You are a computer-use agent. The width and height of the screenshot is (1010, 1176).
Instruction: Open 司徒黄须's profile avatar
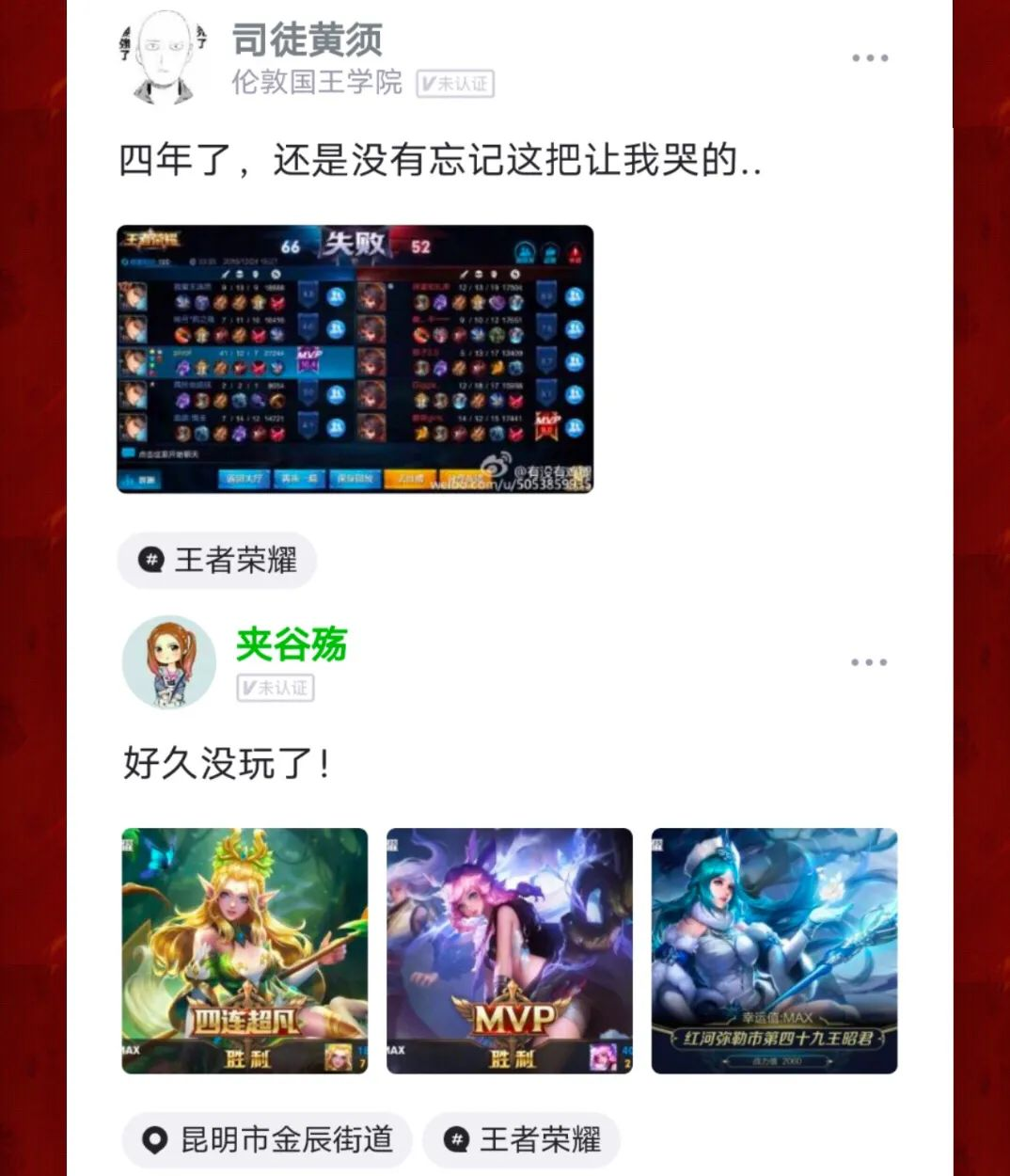click(164, 56)
